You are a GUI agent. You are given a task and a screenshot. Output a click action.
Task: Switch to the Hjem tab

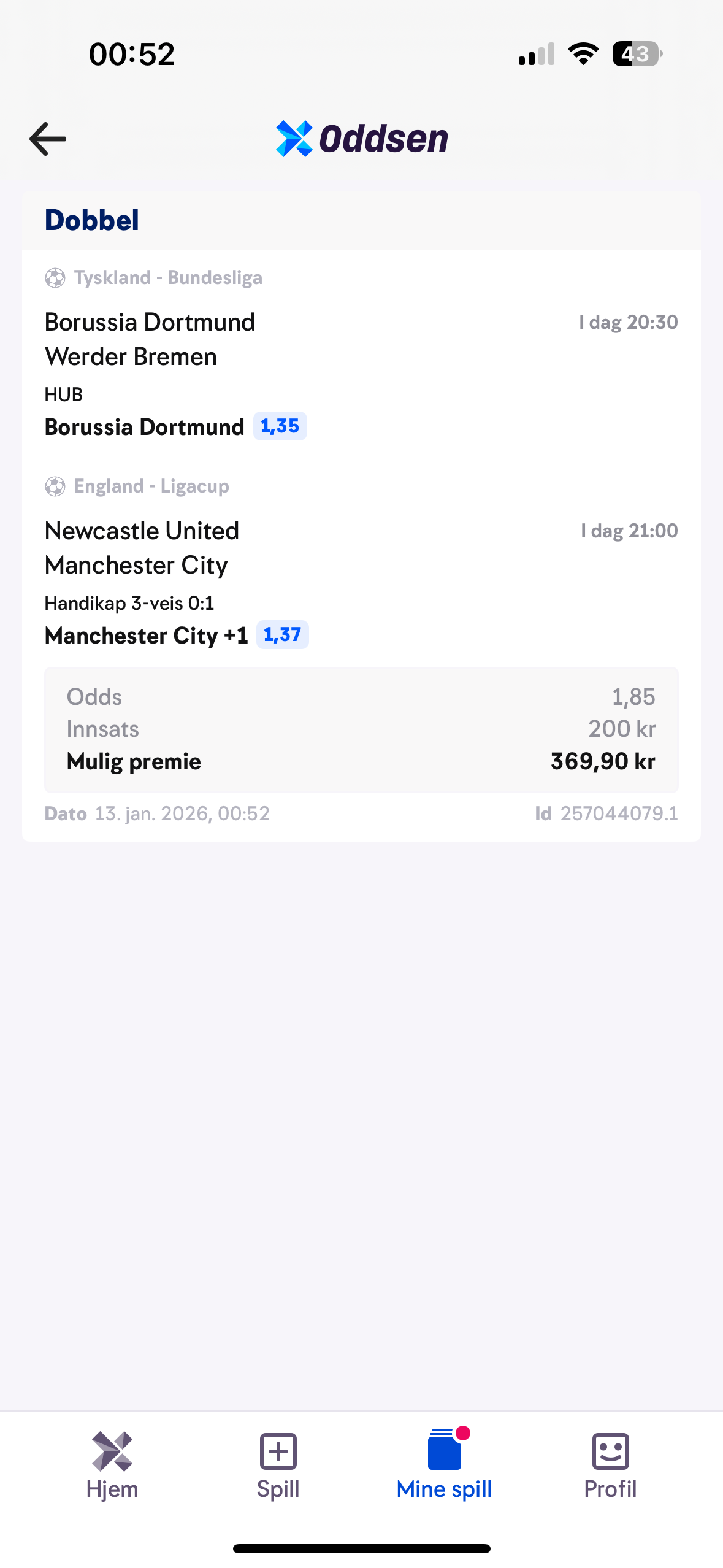coord(112,1466)
